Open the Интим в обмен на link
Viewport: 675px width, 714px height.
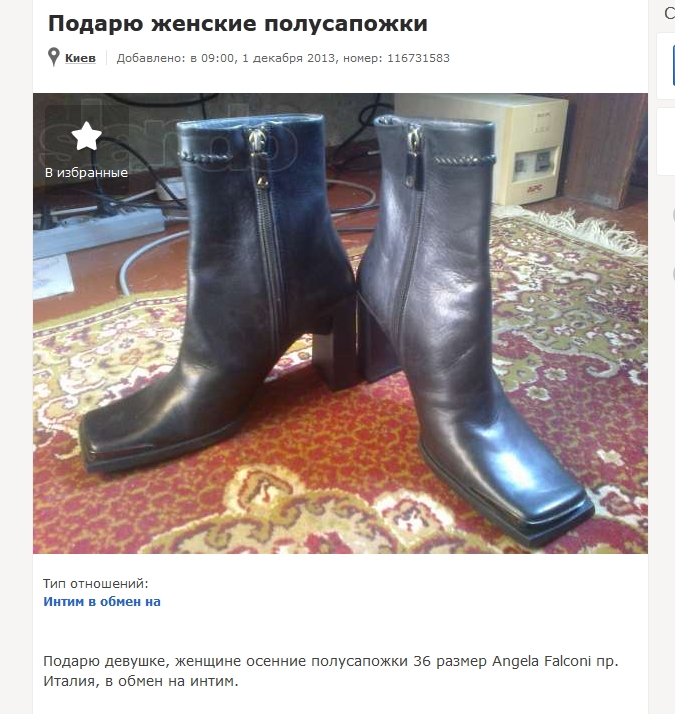click(101, 602)
